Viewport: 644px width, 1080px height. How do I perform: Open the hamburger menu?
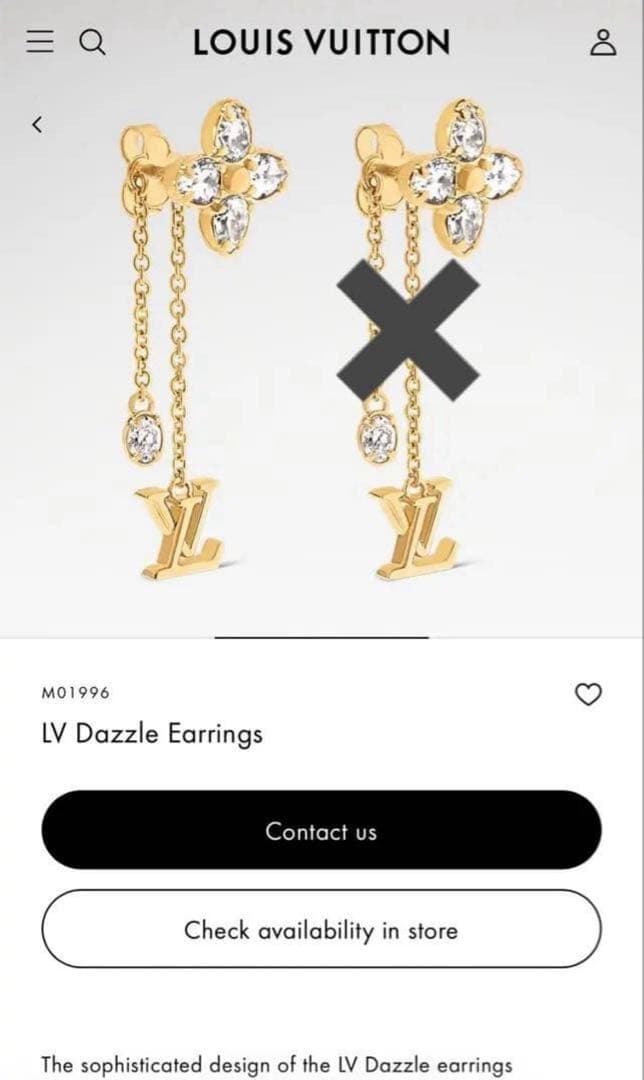tap(38, 42)
